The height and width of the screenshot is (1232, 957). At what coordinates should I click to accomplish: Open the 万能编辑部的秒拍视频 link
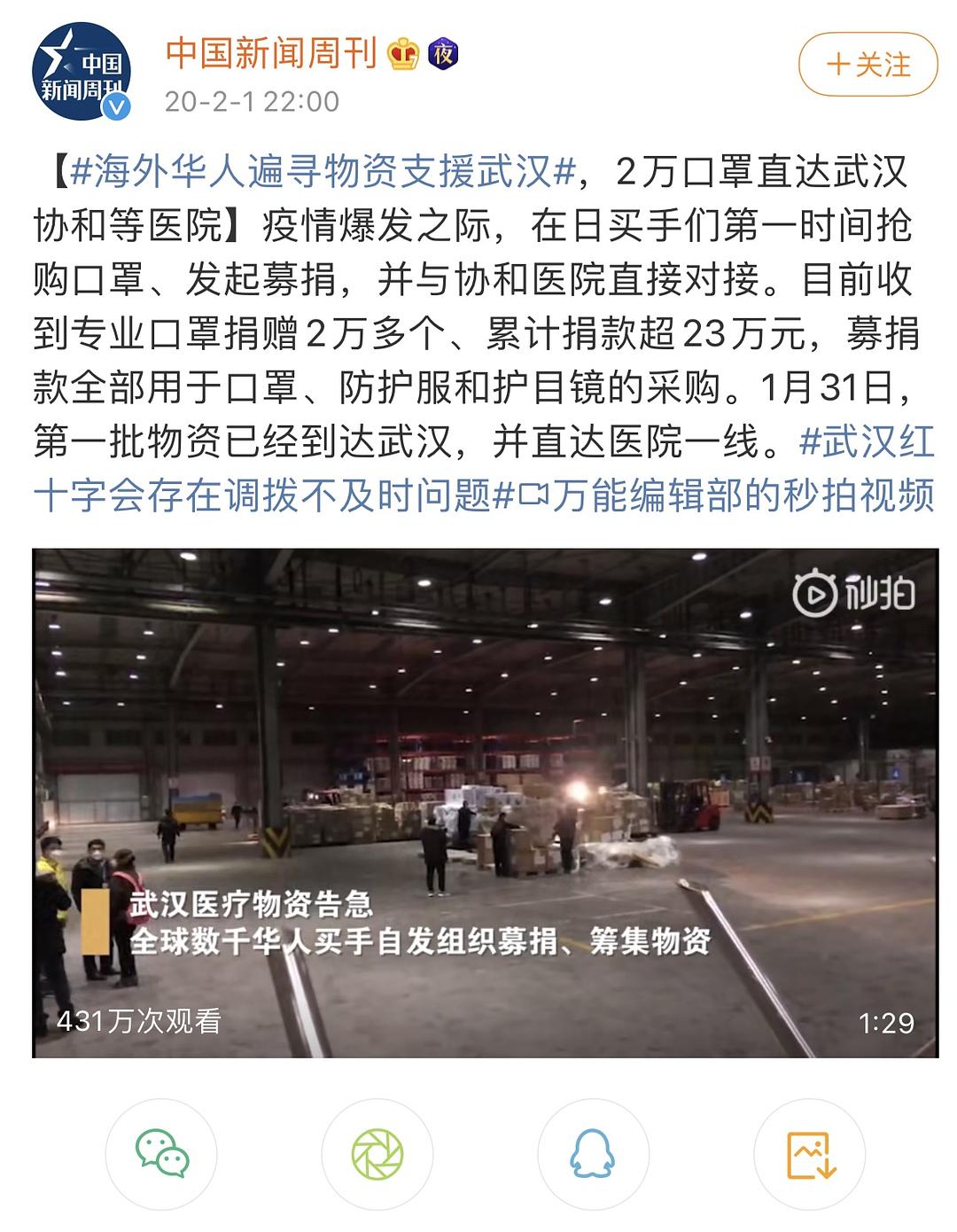[x=727, y=495]
